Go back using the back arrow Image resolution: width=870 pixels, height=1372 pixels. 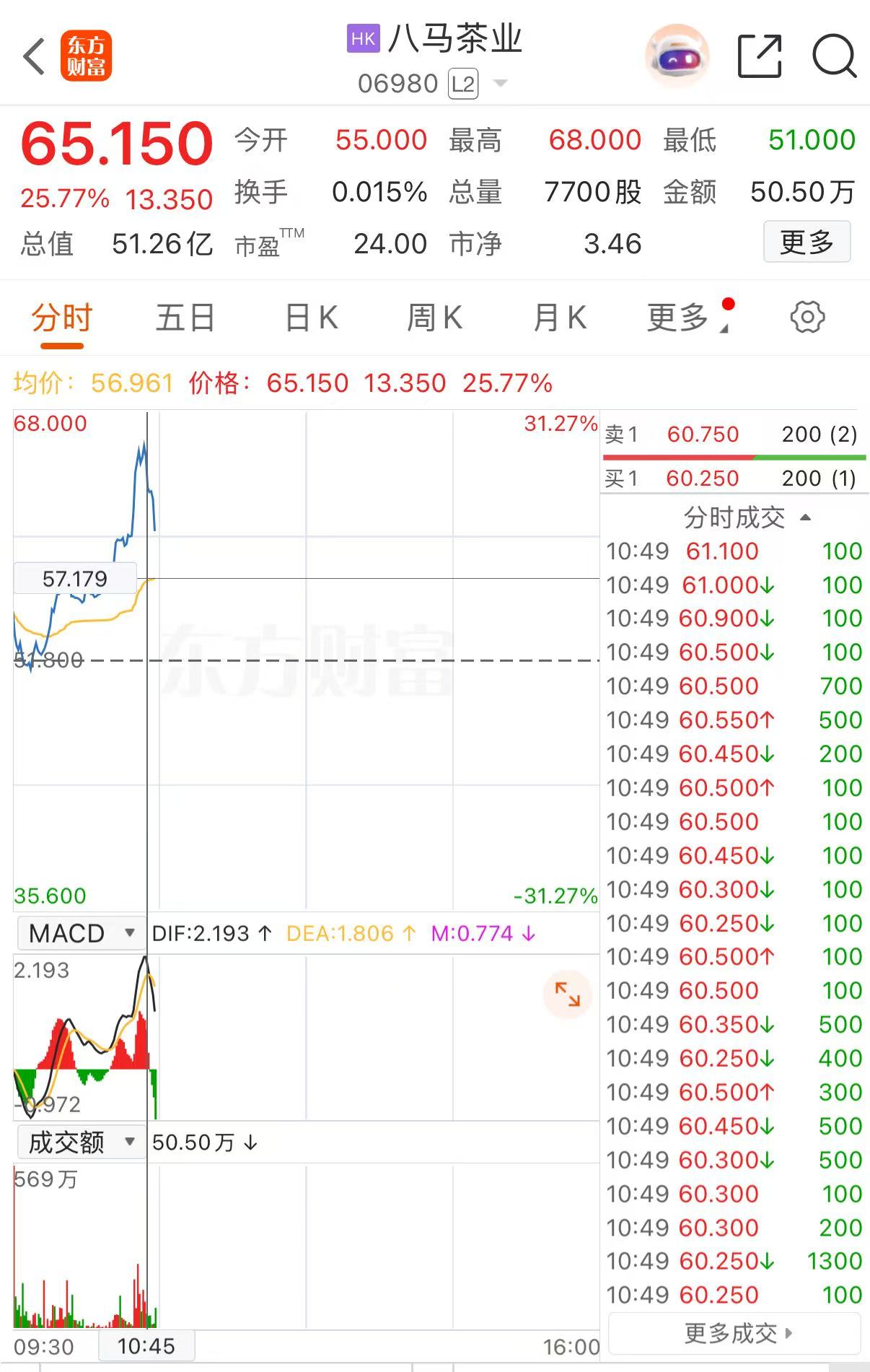tap(34, 56)
